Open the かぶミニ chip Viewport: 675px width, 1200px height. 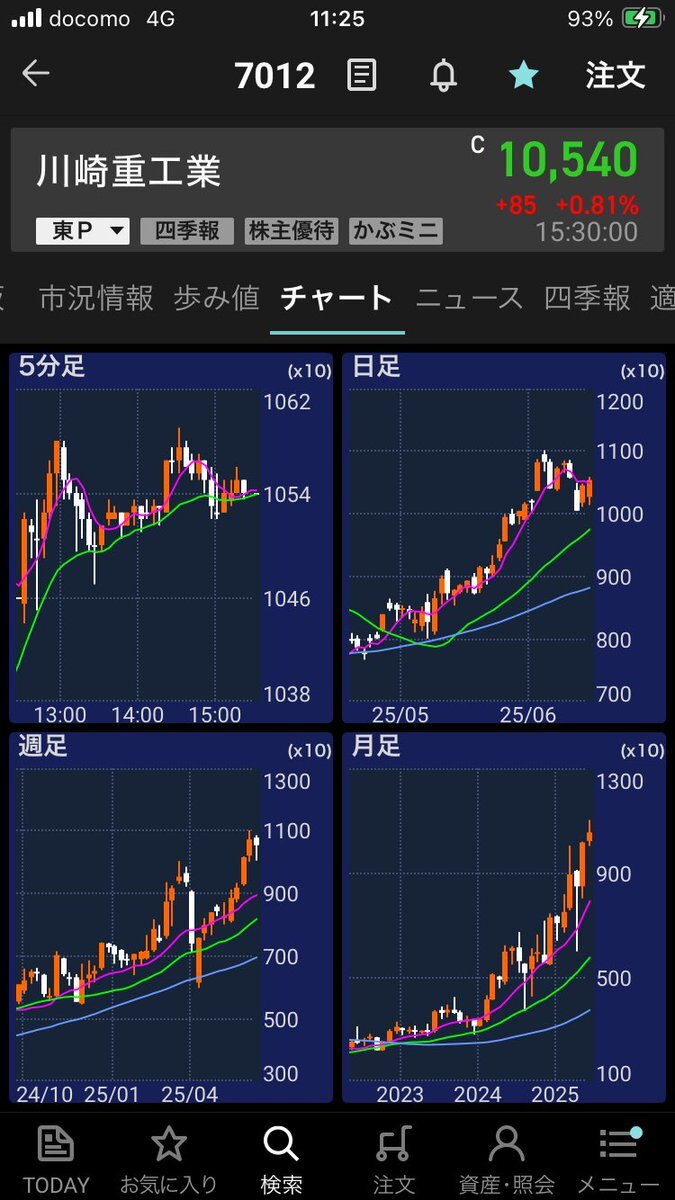coord(396,232)
